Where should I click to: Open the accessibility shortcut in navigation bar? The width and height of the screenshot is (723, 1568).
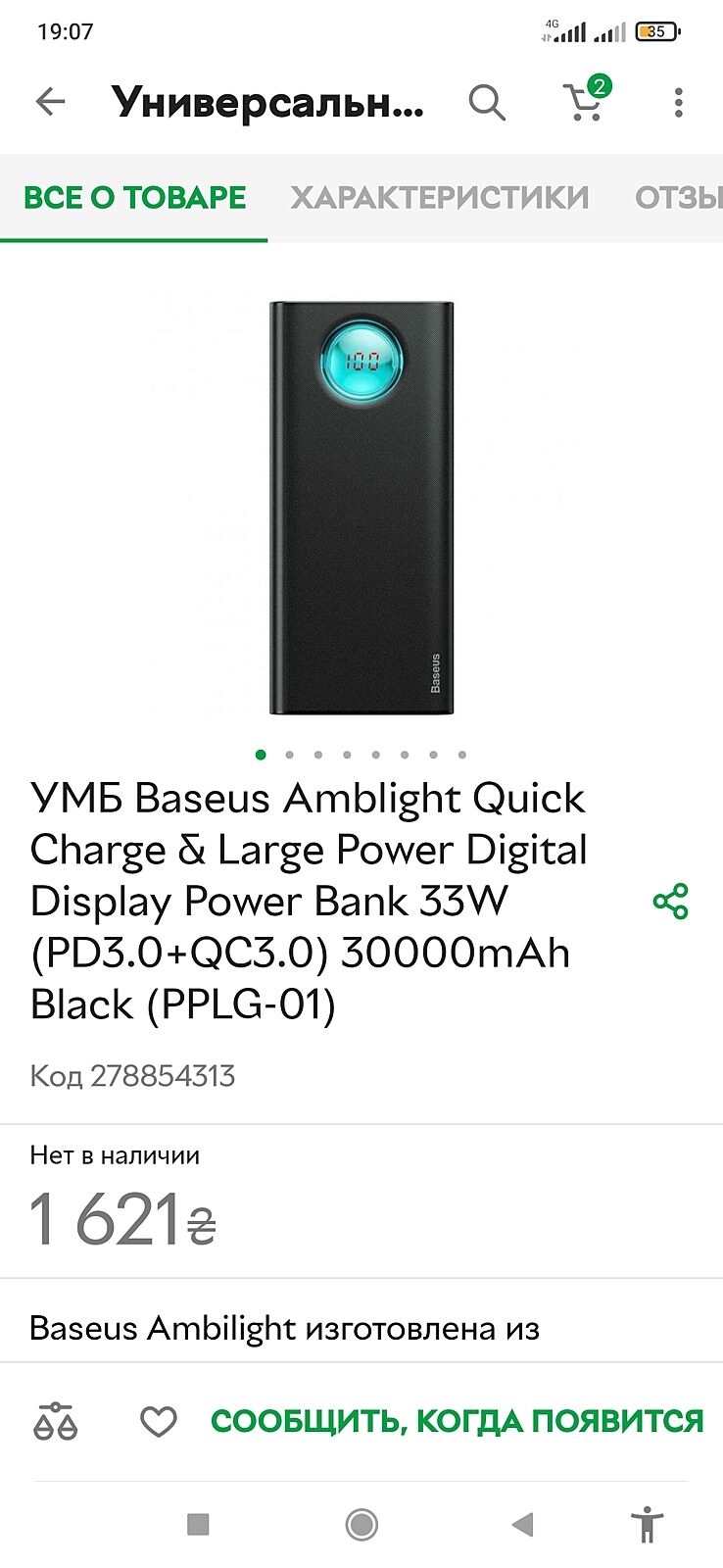647,1525
